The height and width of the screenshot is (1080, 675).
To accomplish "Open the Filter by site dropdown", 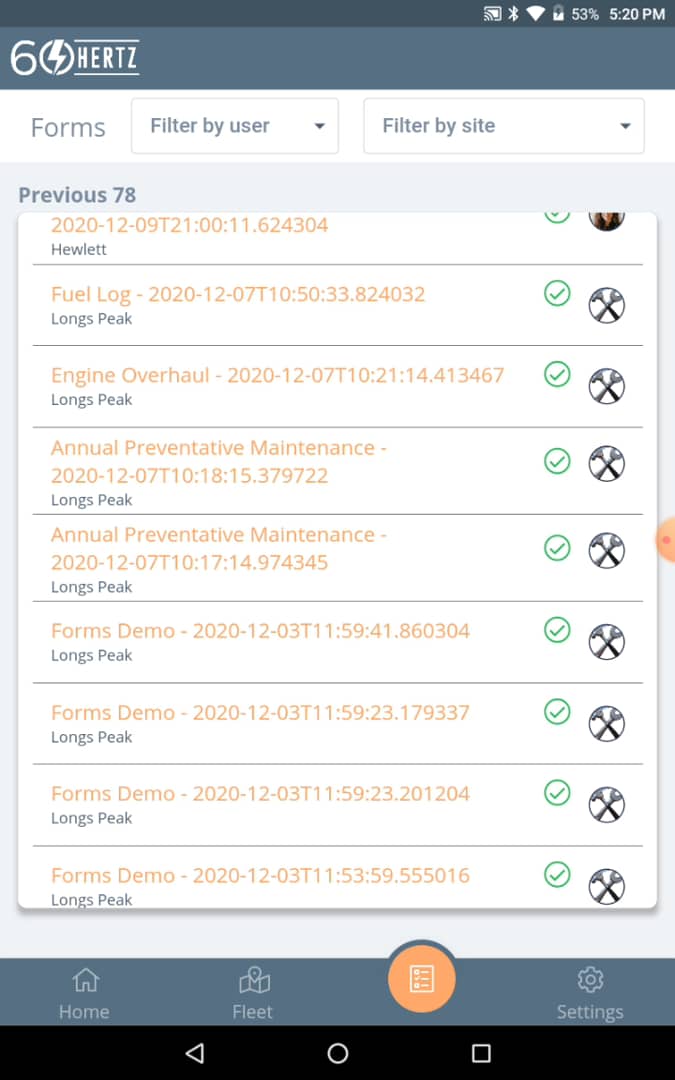I will pos(503,126).
